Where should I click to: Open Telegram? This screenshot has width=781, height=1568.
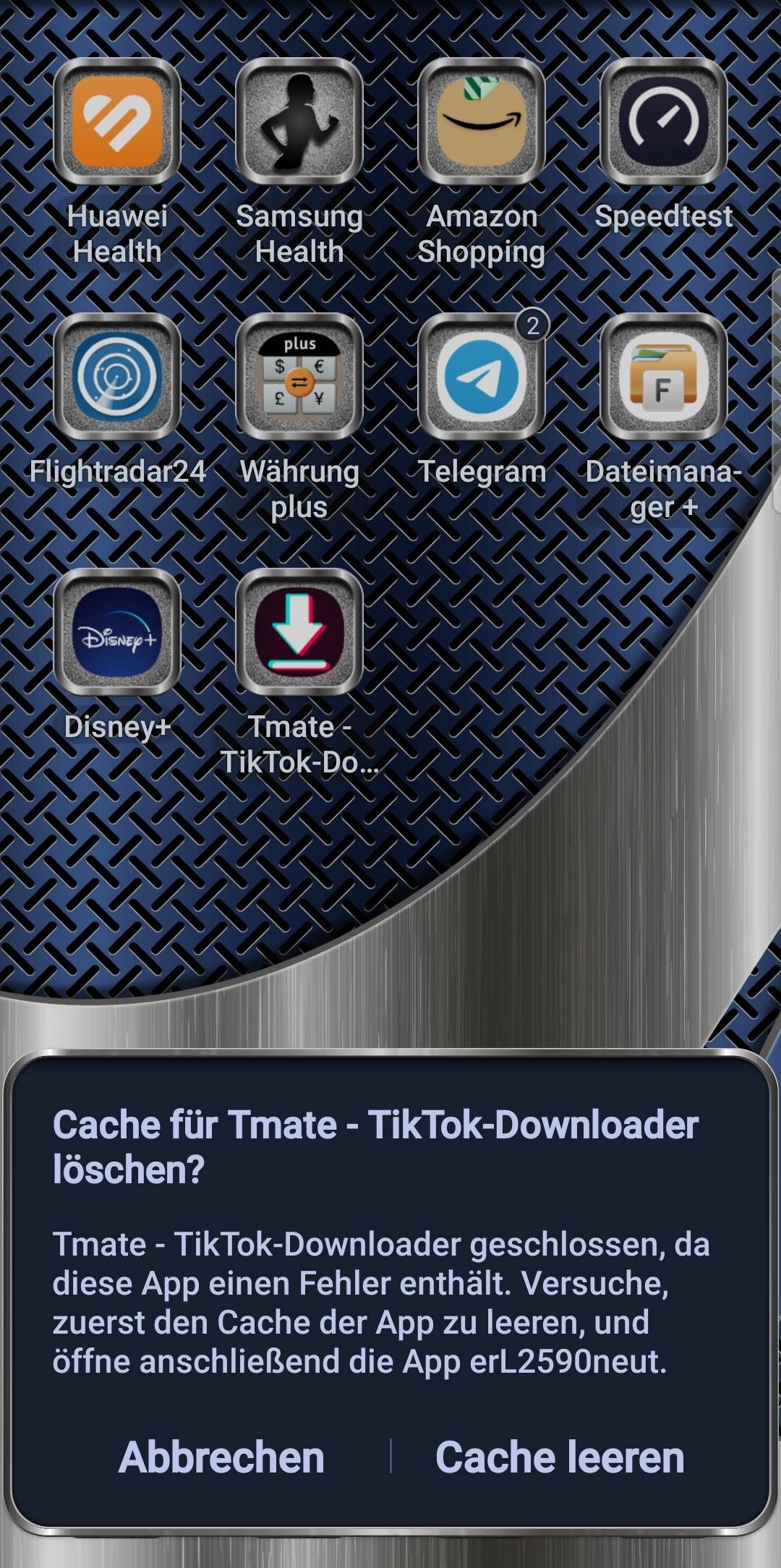pyautogui.click(x=479, y=382)
